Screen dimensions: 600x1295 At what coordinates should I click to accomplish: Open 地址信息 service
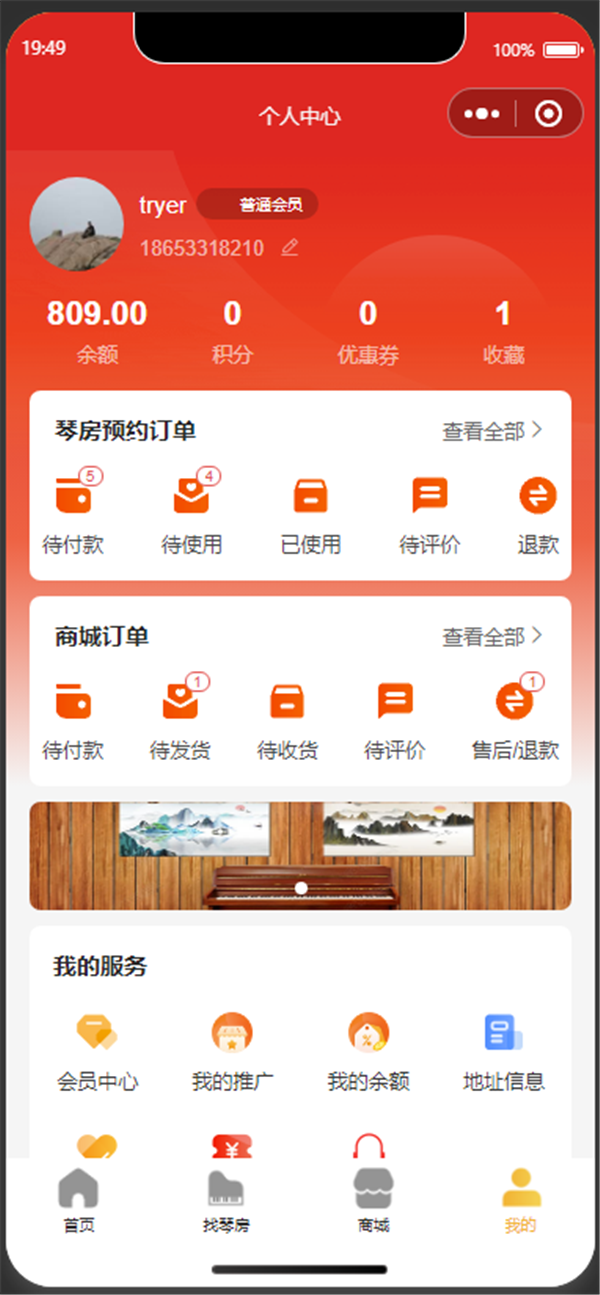click(x=503, y=1050)
